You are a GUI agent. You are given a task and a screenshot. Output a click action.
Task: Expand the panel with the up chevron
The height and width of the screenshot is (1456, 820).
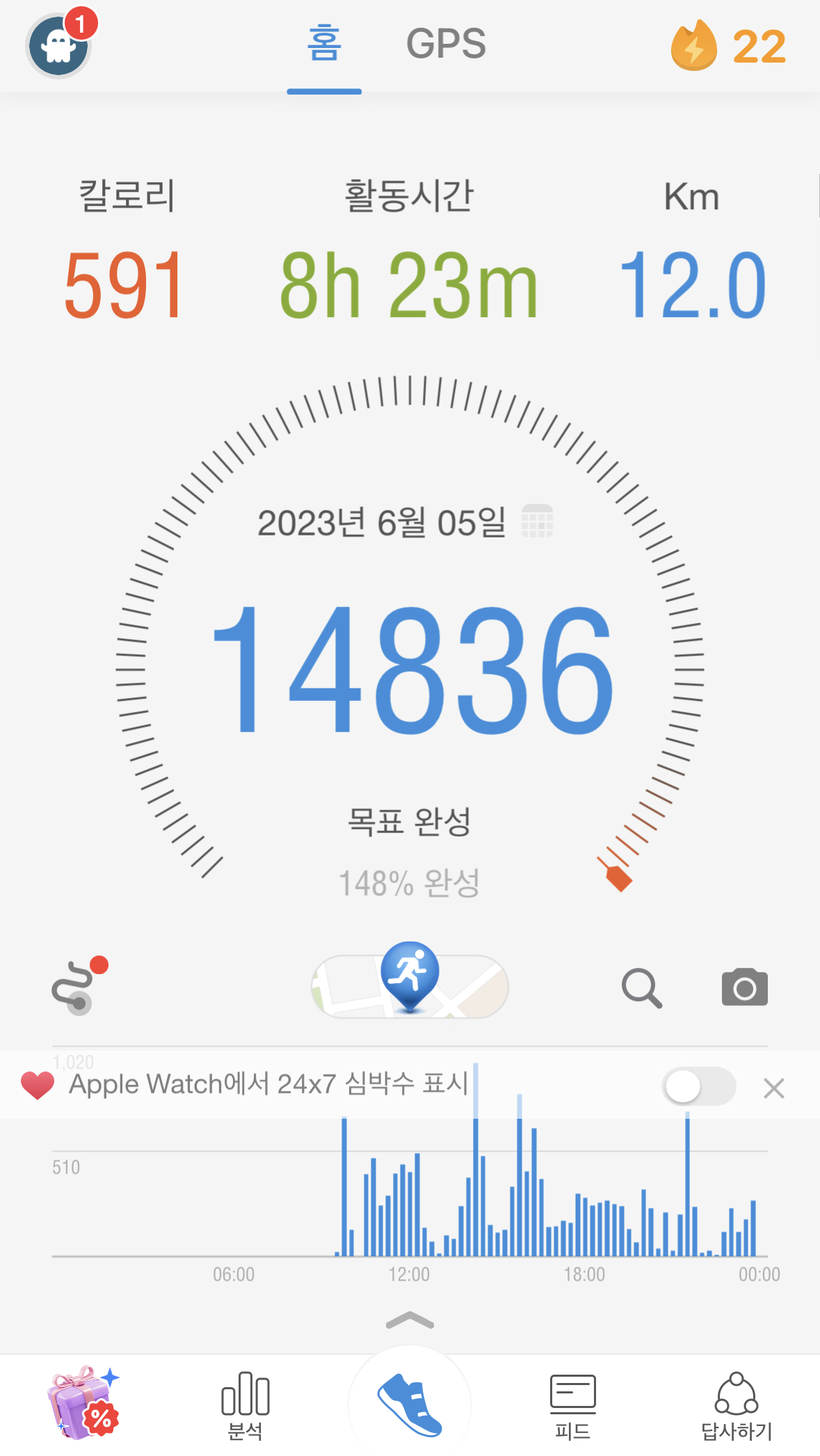pyautogui.click(x=410, y=1320)
